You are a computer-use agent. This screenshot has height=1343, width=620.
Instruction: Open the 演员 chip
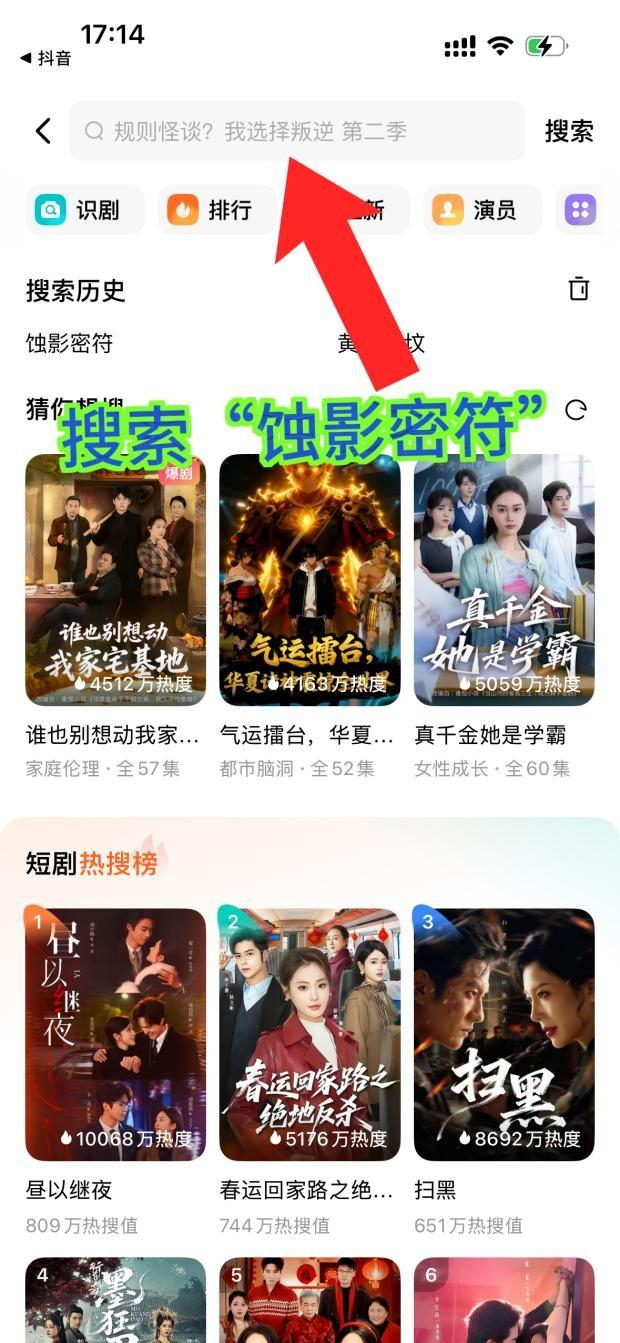click(482, 210)
